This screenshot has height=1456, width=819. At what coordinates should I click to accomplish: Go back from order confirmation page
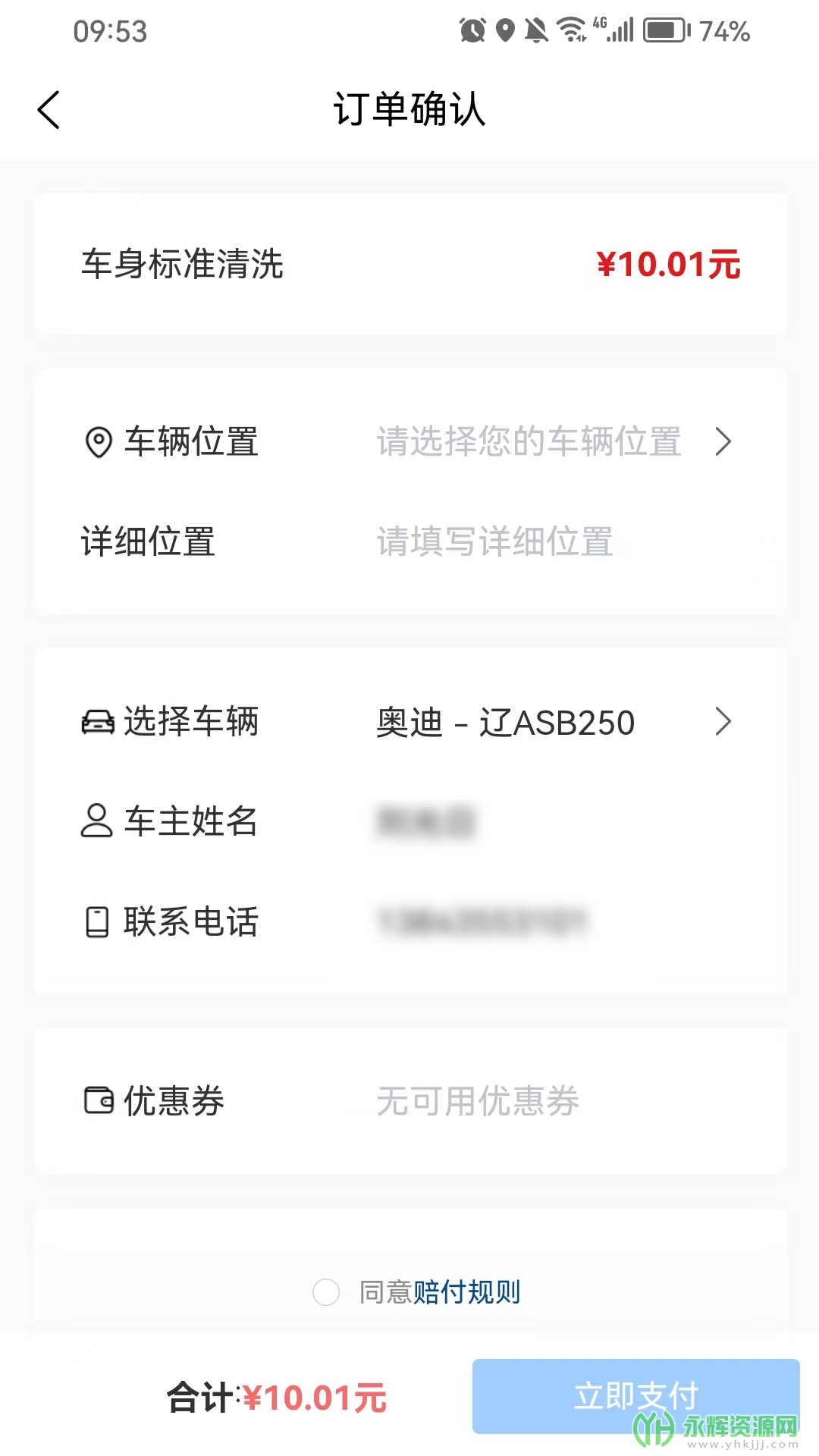(x=49, y=110)
